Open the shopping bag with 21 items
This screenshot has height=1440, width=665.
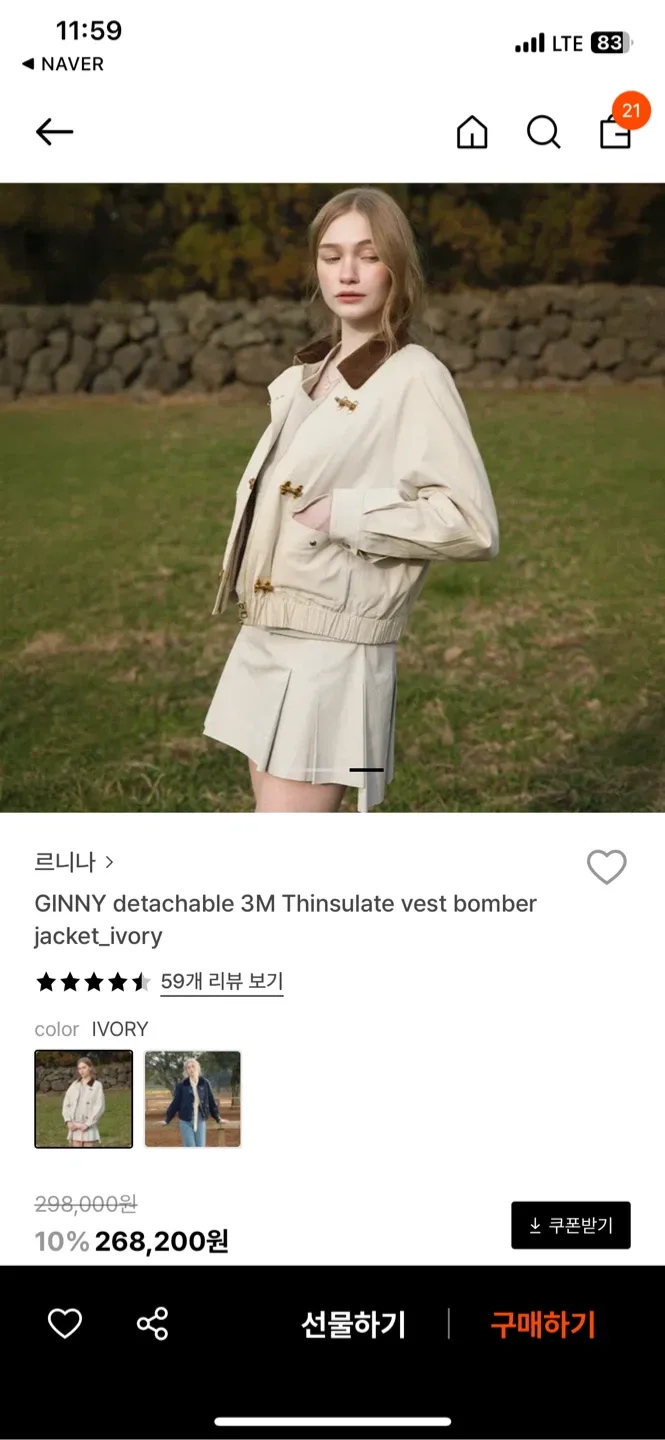616,130
